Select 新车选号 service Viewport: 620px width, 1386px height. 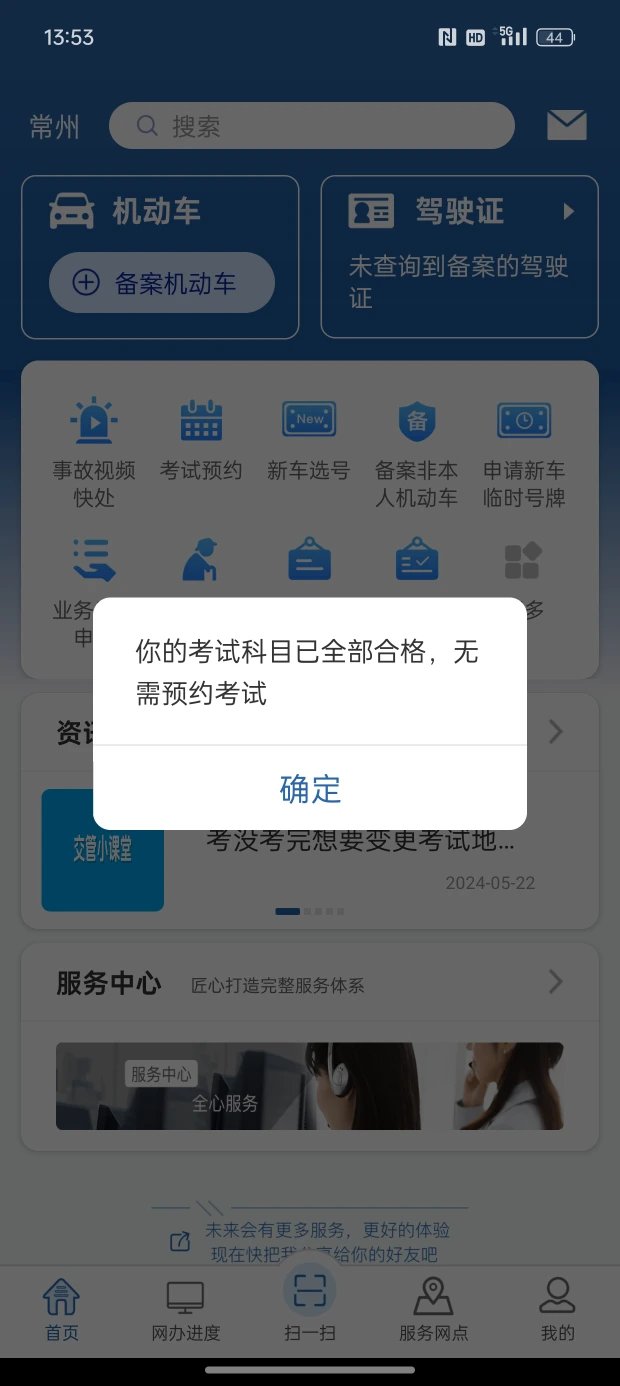click(308, 442)
